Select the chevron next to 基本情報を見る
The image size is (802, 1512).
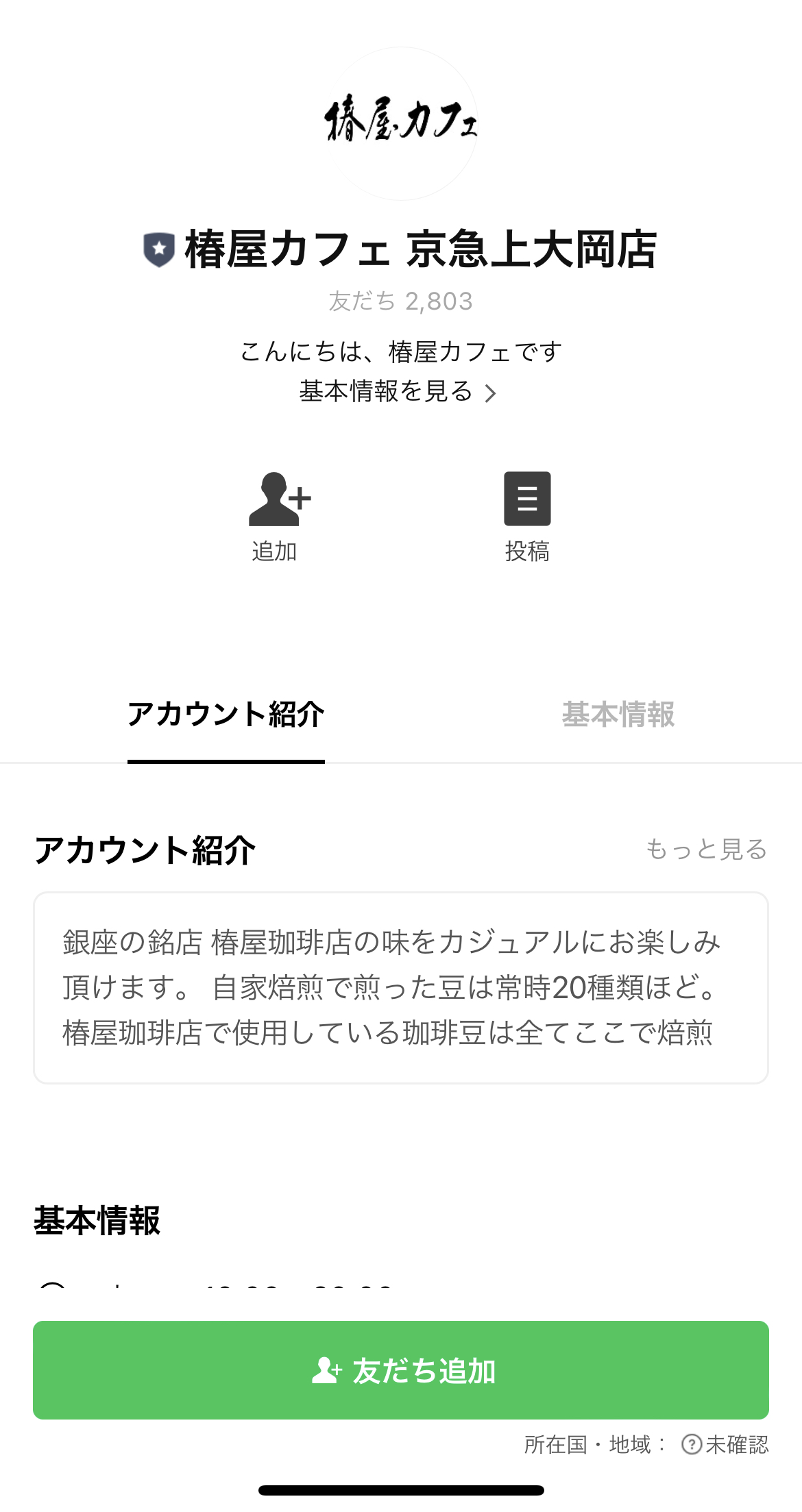click(491, 393)
